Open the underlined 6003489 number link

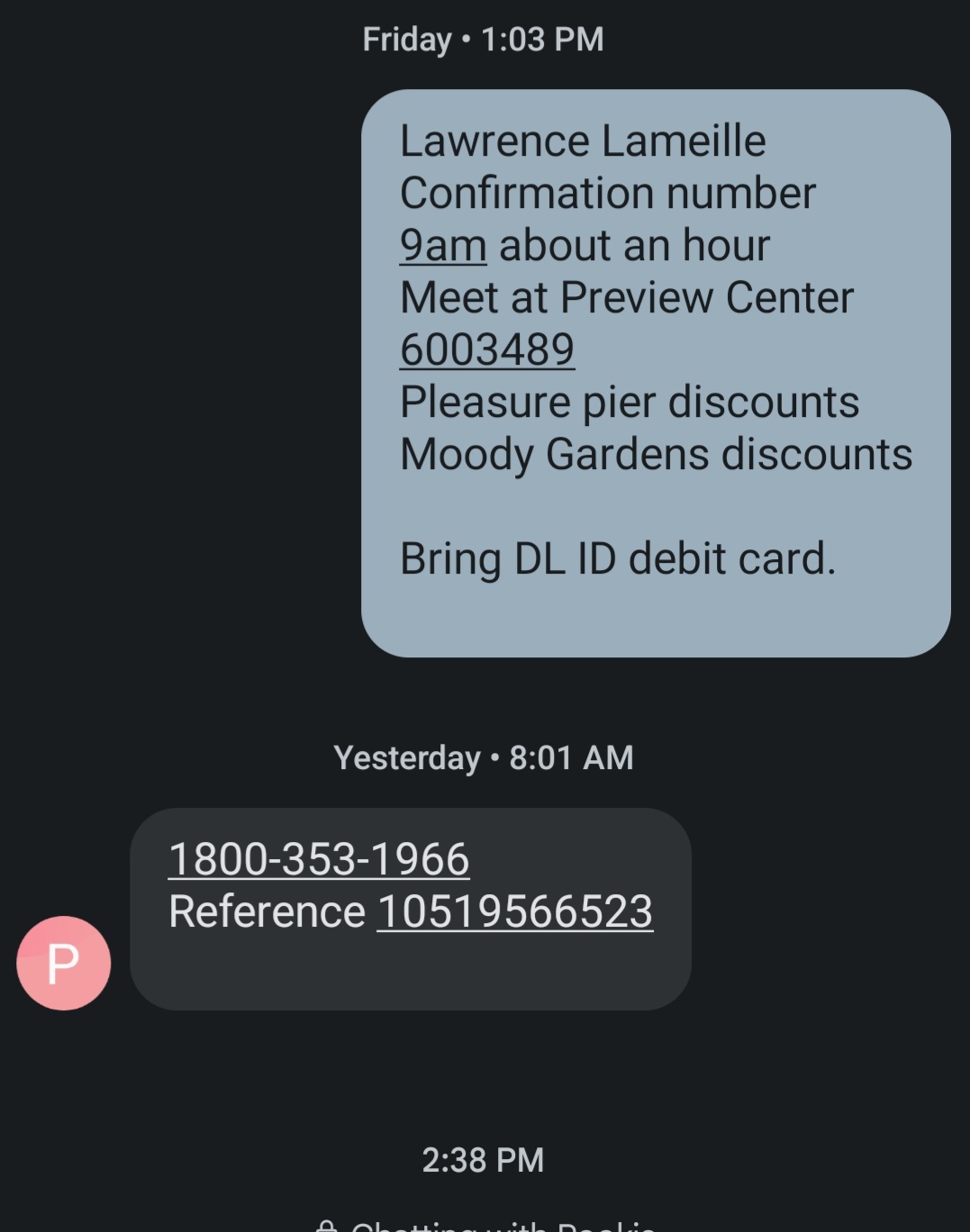(486, 350)
